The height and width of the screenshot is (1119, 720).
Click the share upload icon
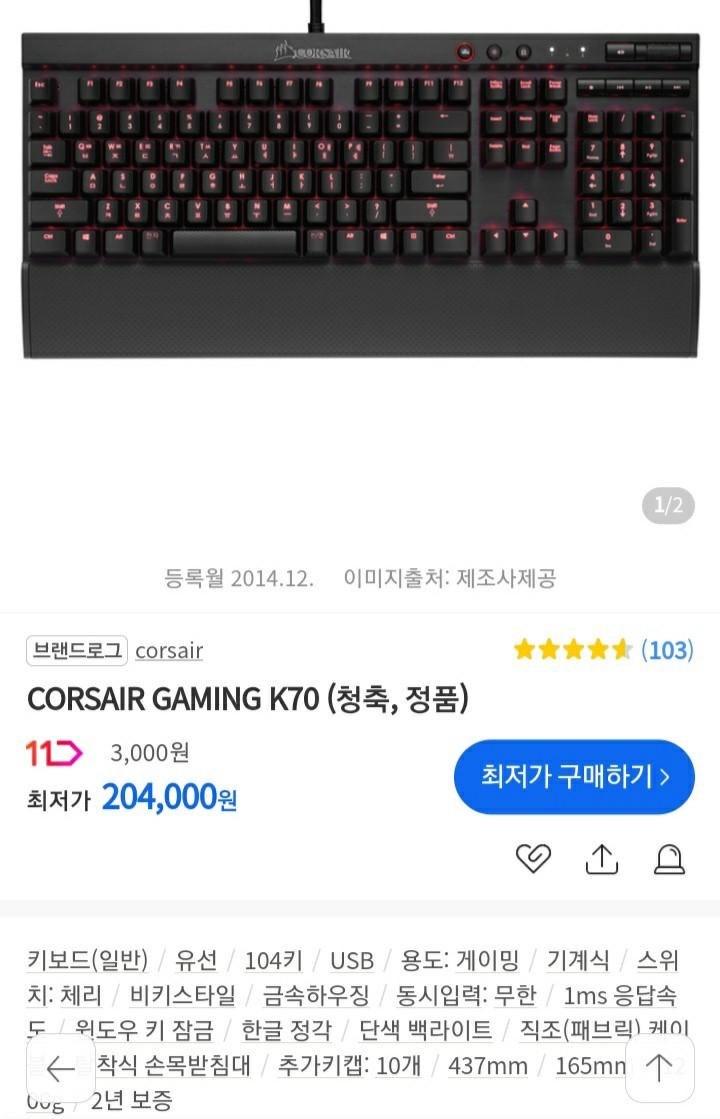point(601,858)
